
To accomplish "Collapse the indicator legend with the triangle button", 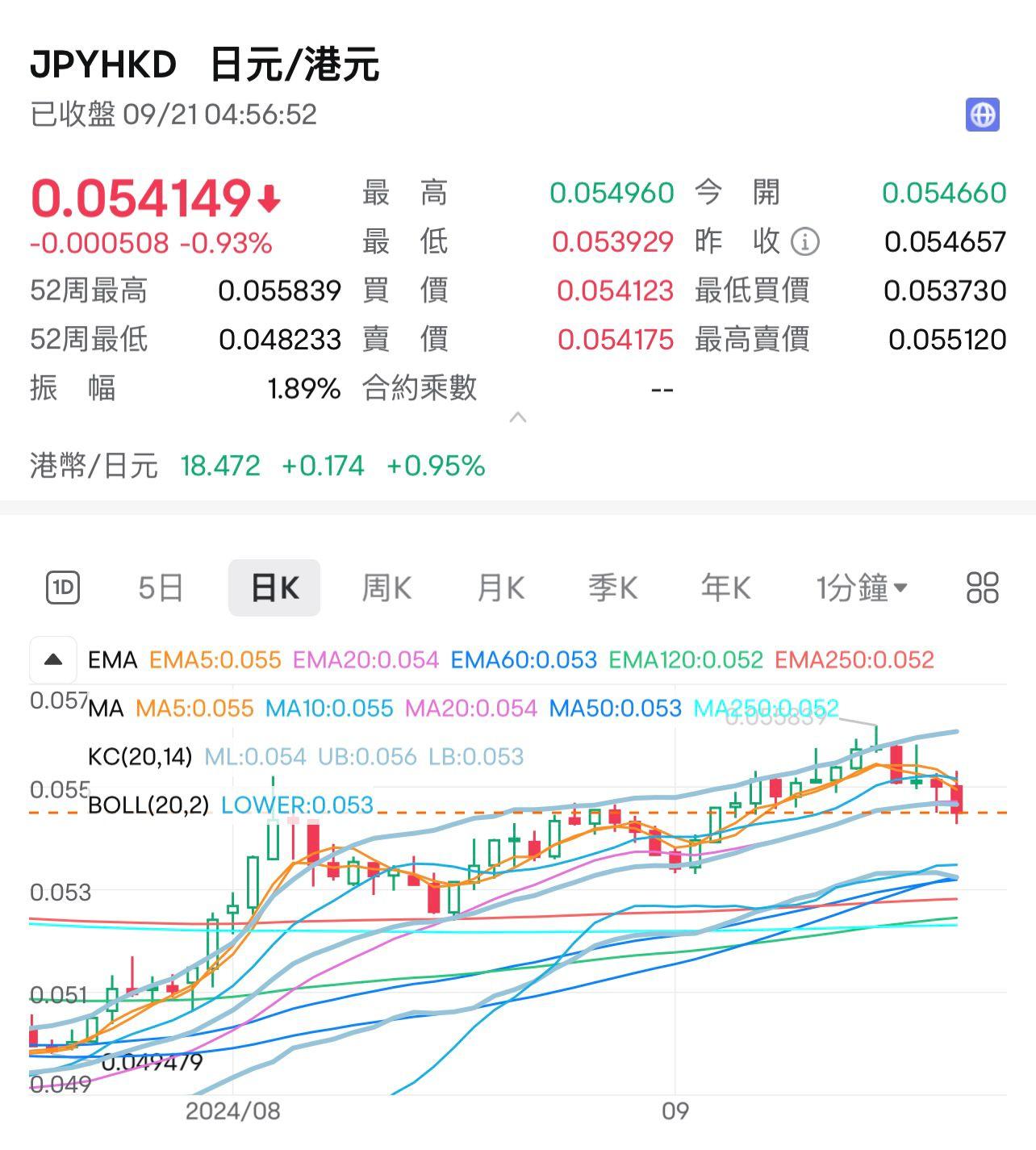I will 53,659.
